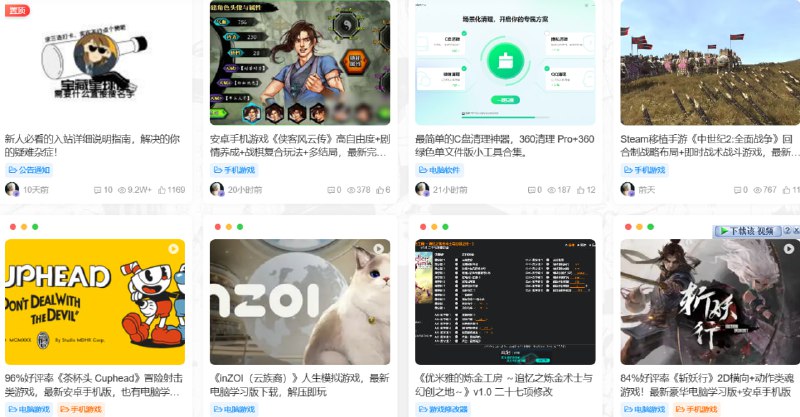Select 电脑游戏 tag under Cuphead post
The width and height of the screenshot is (800, 417).
[28, 409]
